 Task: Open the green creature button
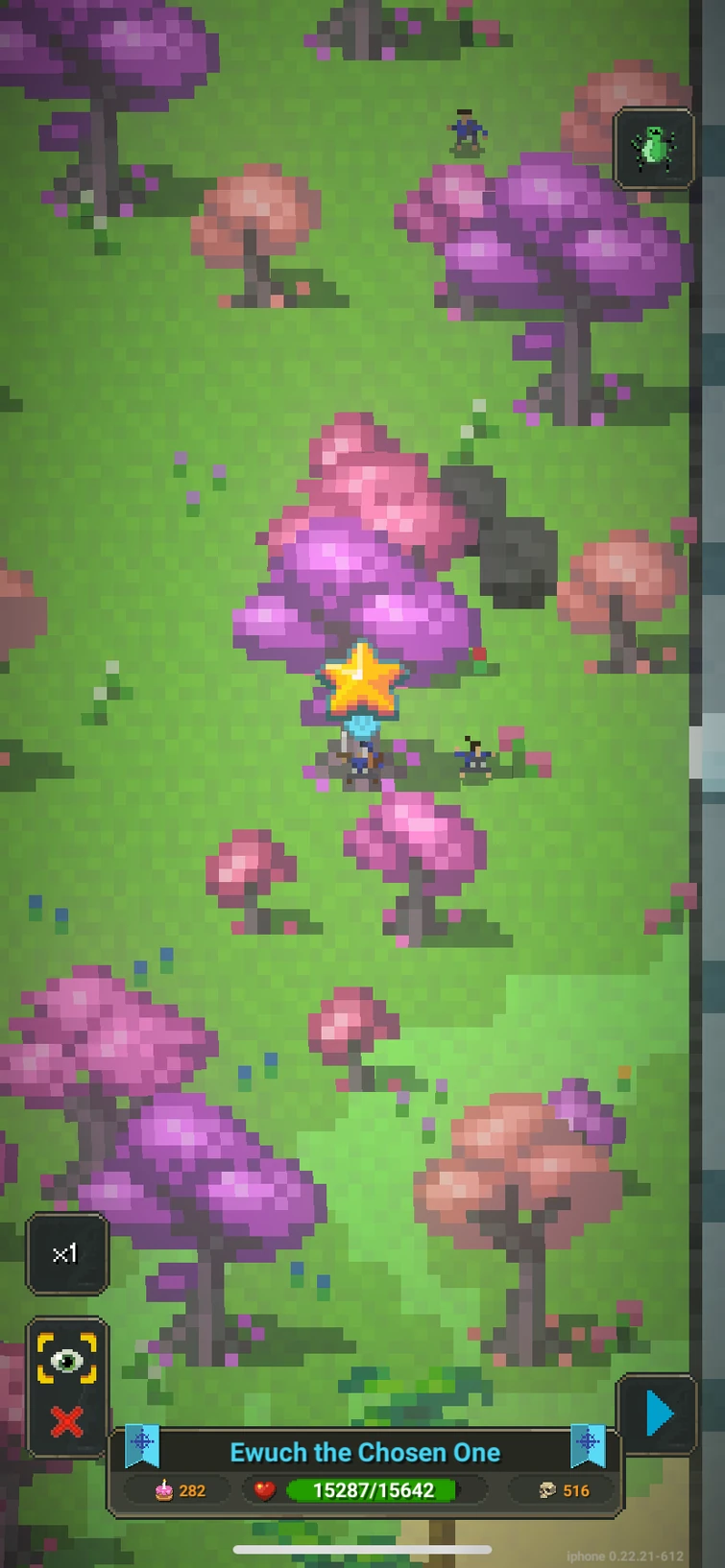653,148
